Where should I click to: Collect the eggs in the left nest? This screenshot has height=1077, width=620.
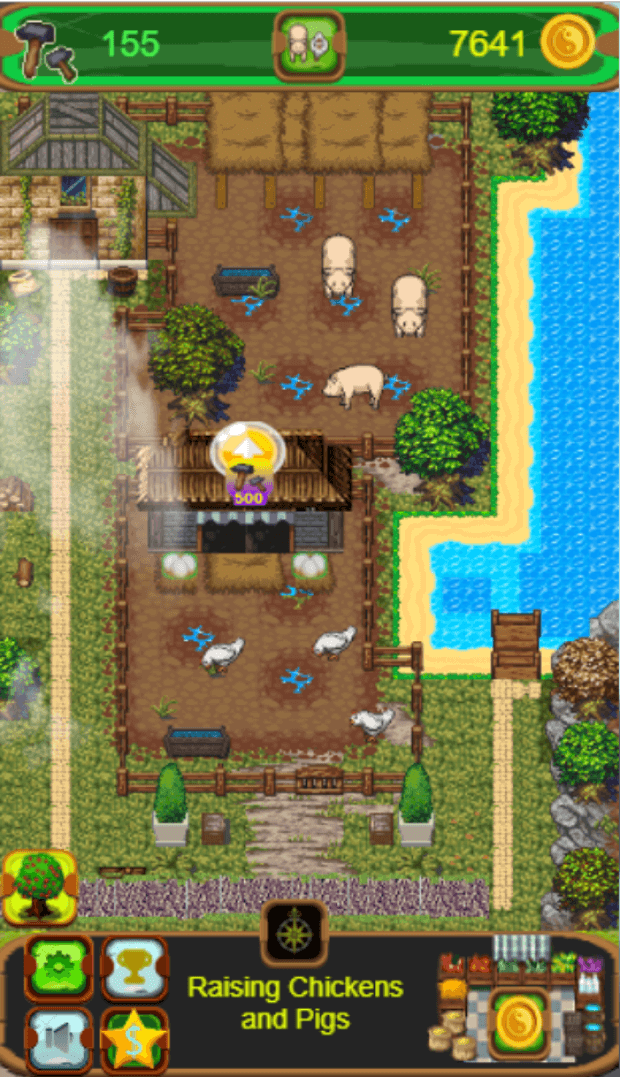click(180, 567)
